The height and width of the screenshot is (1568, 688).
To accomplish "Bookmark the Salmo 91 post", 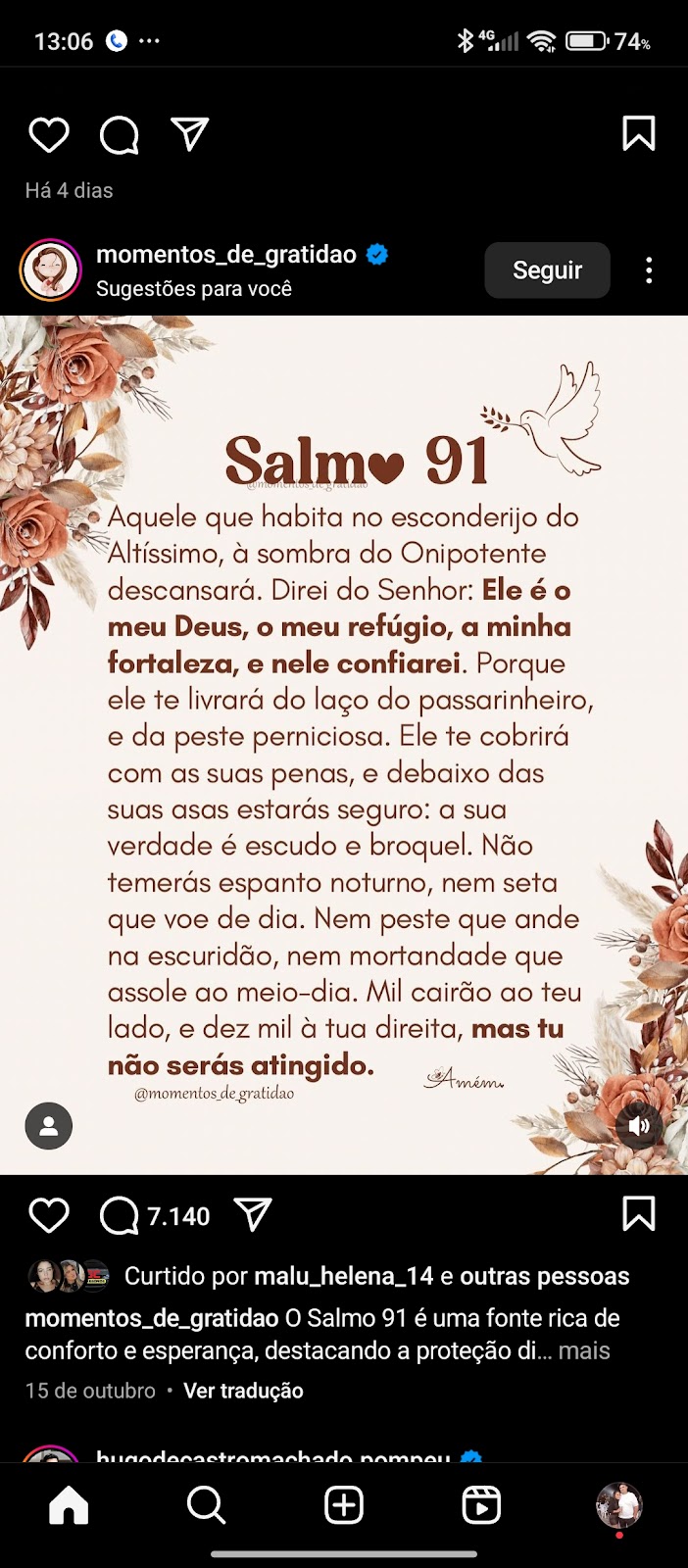I will coord(638,1214).
